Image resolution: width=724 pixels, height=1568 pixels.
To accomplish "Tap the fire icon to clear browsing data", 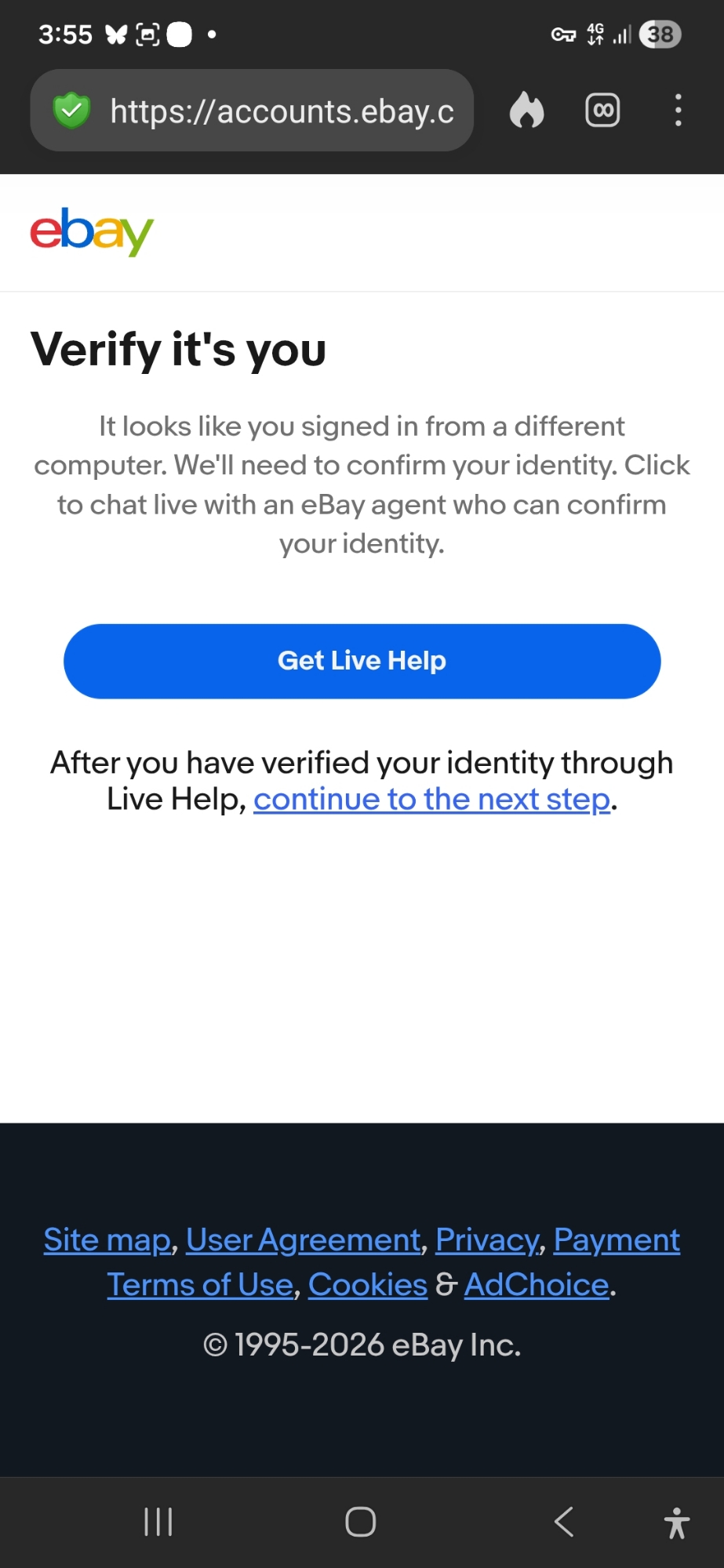I will point(526,111).
